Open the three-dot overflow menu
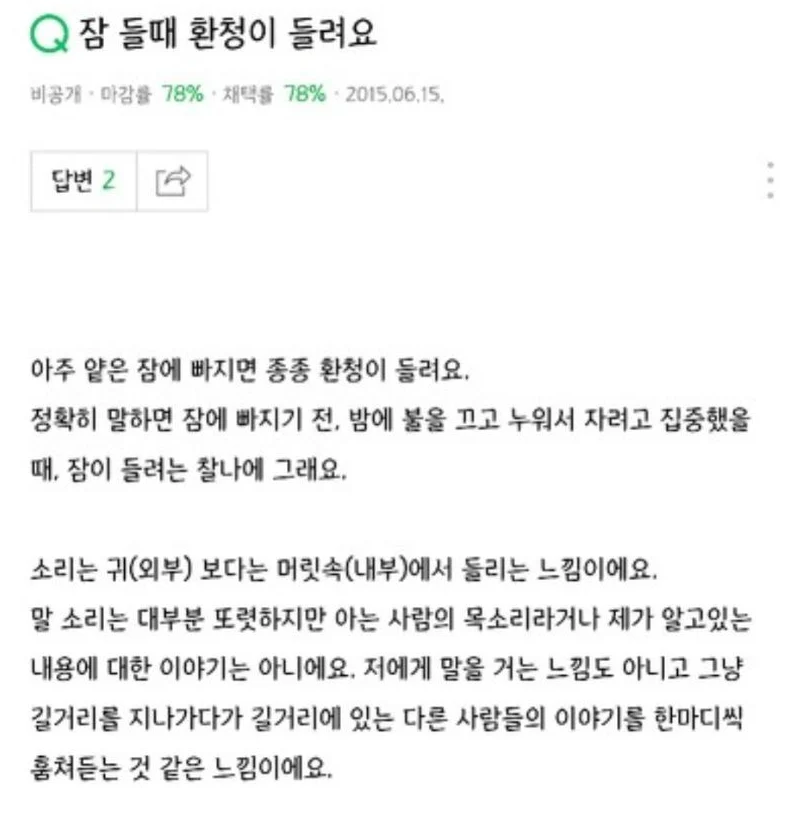Image resolution: width=804 pixels, height=814 pixels. click(x=769, y=181)
